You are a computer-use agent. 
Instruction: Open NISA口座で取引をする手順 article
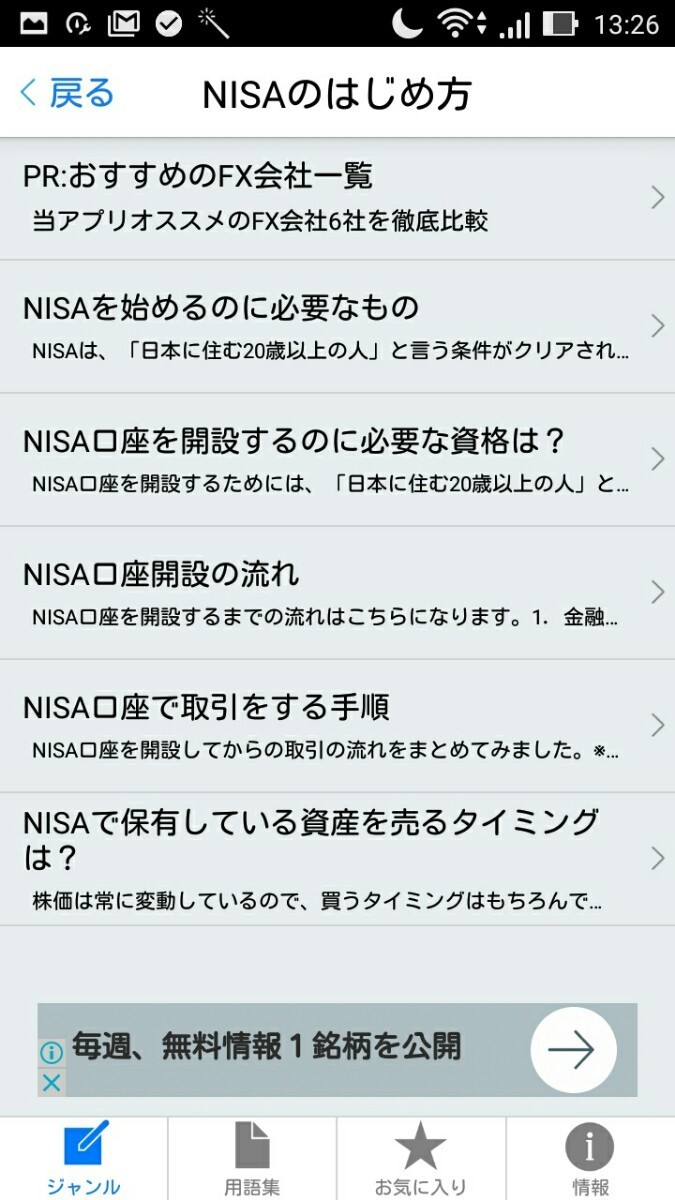coord(337,726)
